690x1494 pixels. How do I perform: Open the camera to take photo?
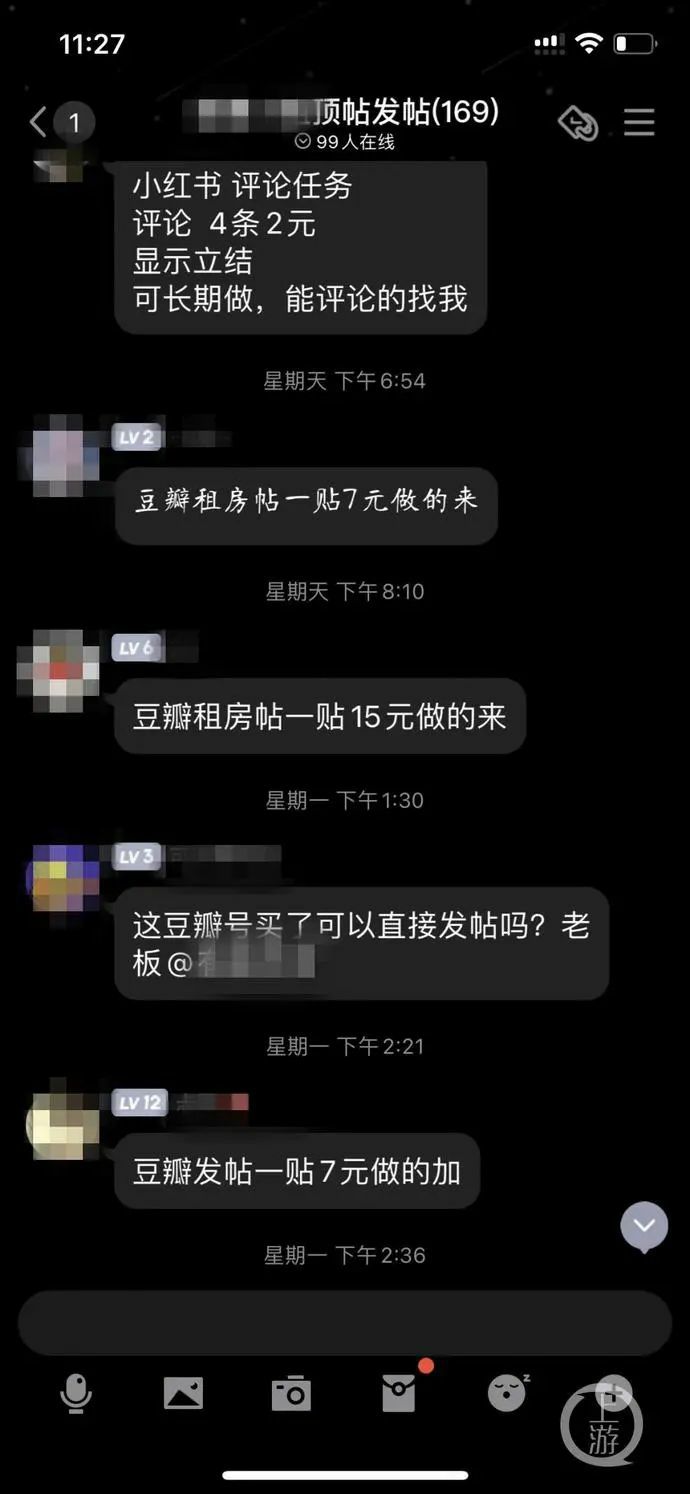(291, 1392)
